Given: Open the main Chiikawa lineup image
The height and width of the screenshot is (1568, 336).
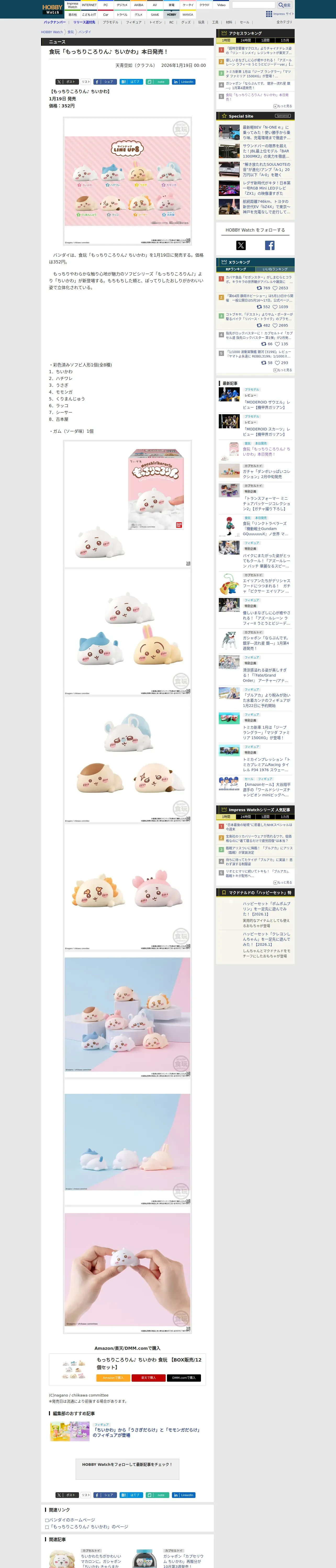Looking at the screenshot, I should 127,181.
